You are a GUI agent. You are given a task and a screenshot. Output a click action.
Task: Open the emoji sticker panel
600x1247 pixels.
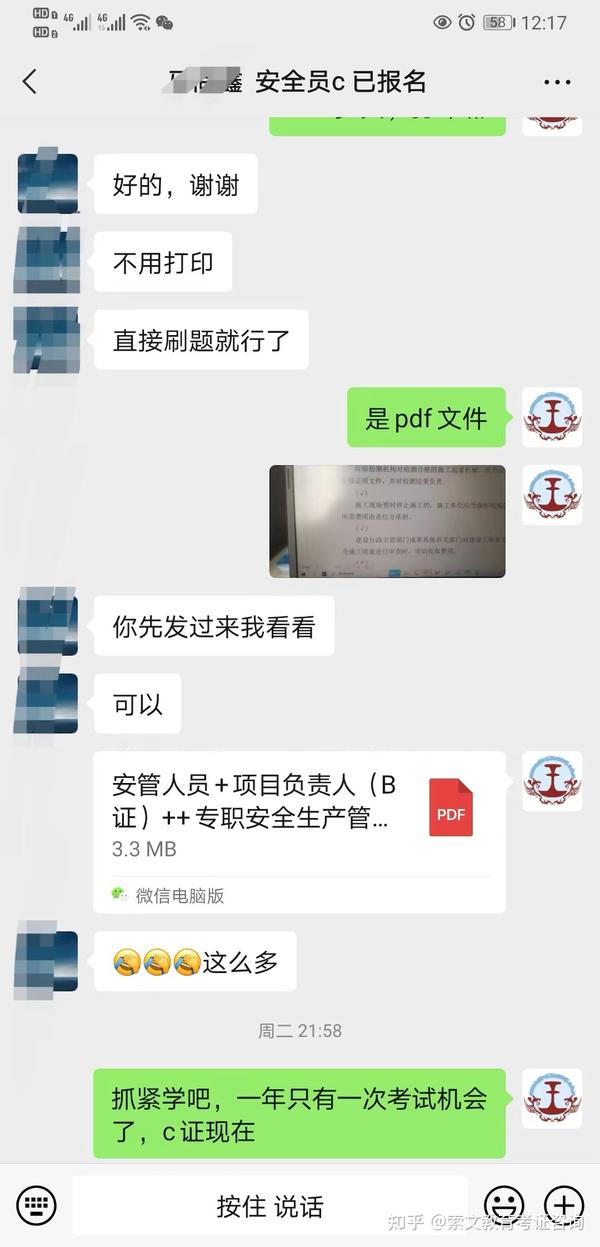coord(504,1204)
